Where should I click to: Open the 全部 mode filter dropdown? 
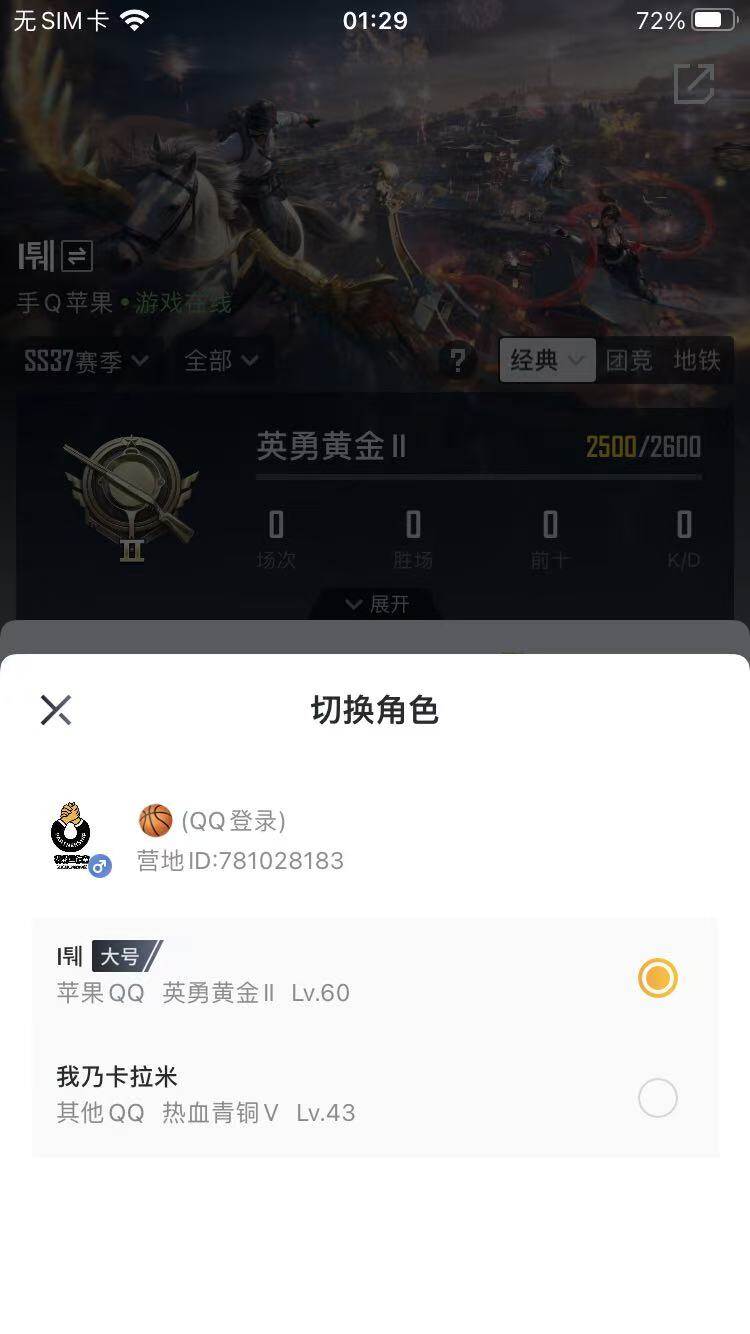[x=220, y=361]
